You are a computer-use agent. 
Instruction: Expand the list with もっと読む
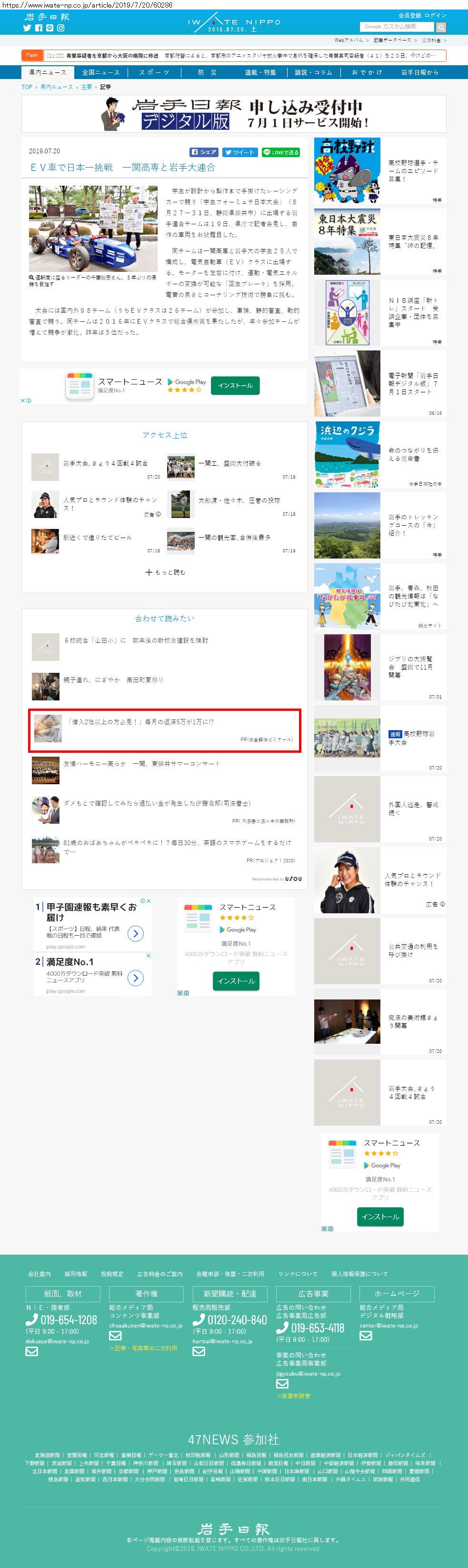point(165,572)
